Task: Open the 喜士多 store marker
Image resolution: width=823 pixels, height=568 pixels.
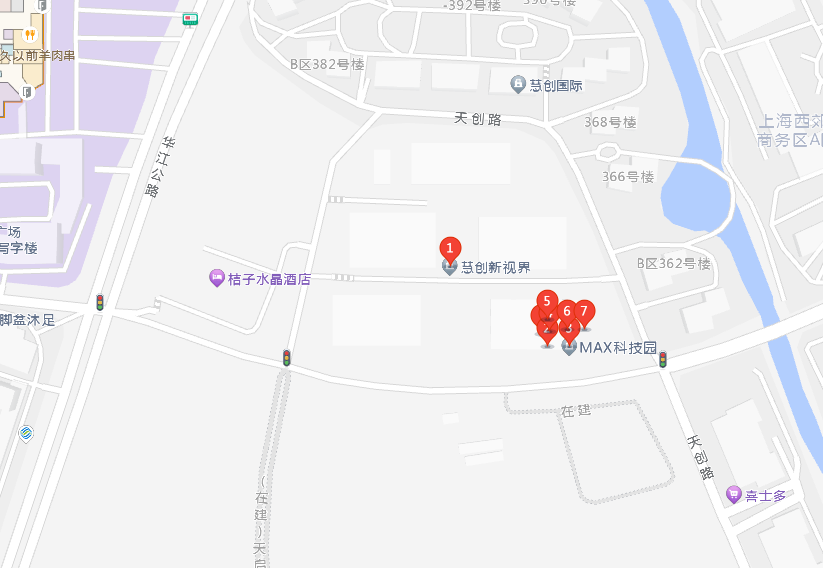Action: click(x=765, y=495)
